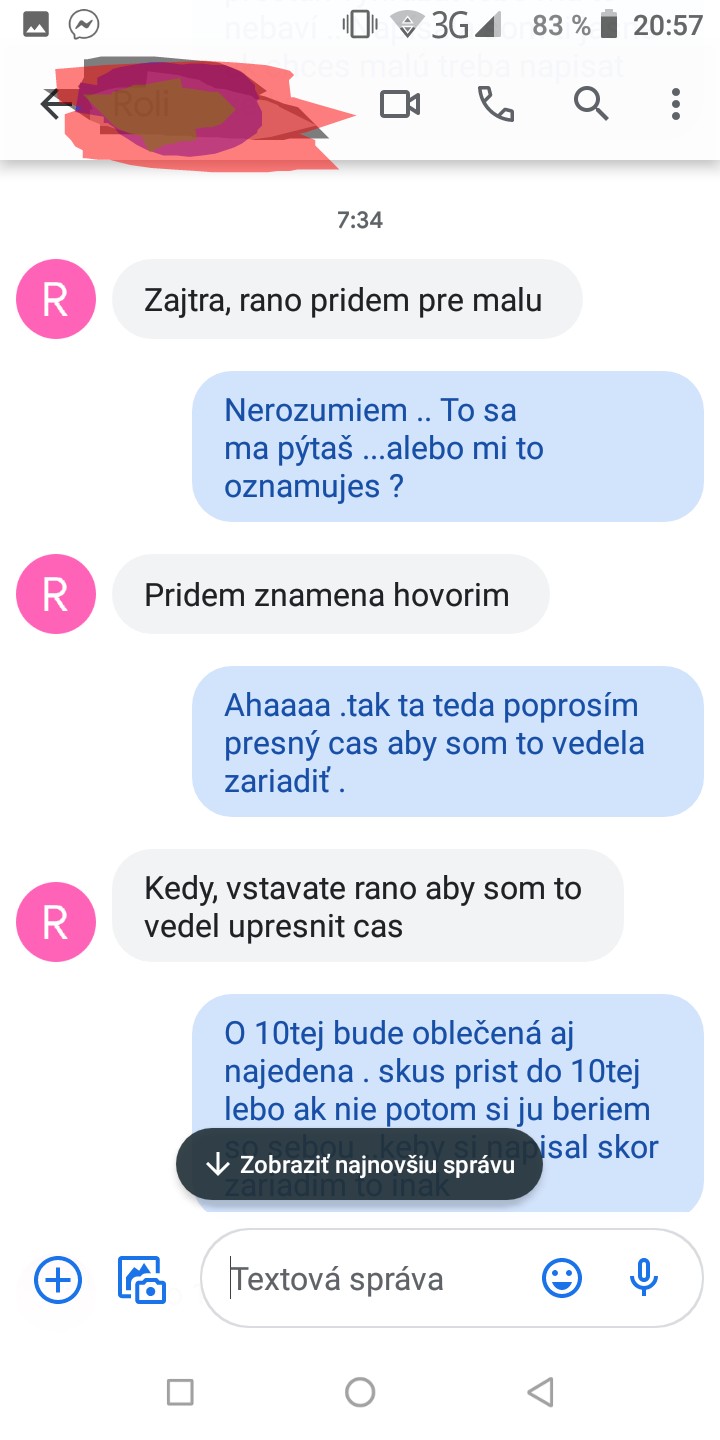The image size is (720, 1440).
Task: Record a voice message with microphone
Action: [x=645, y=1279]
